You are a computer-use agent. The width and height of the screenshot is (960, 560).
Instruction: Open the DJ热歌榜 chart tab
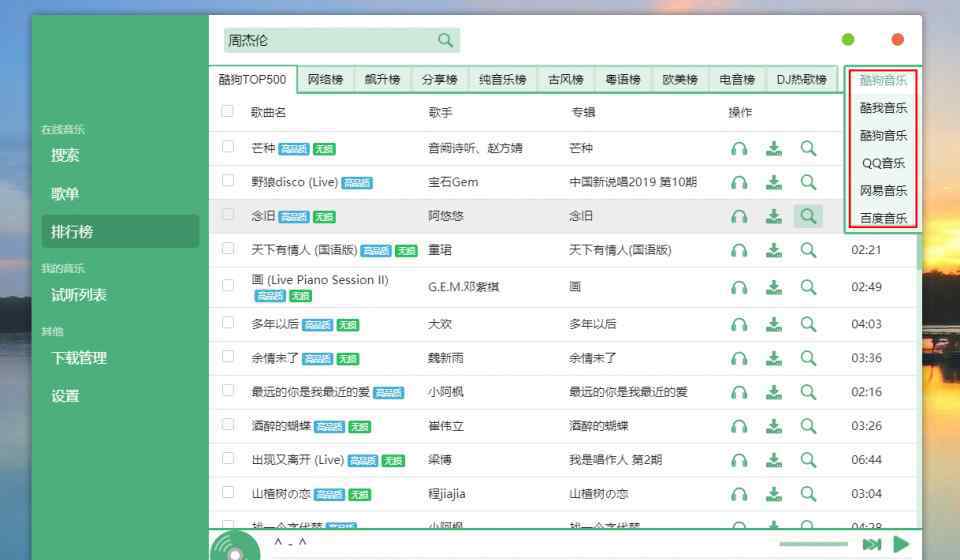click(x=801, y=80)
